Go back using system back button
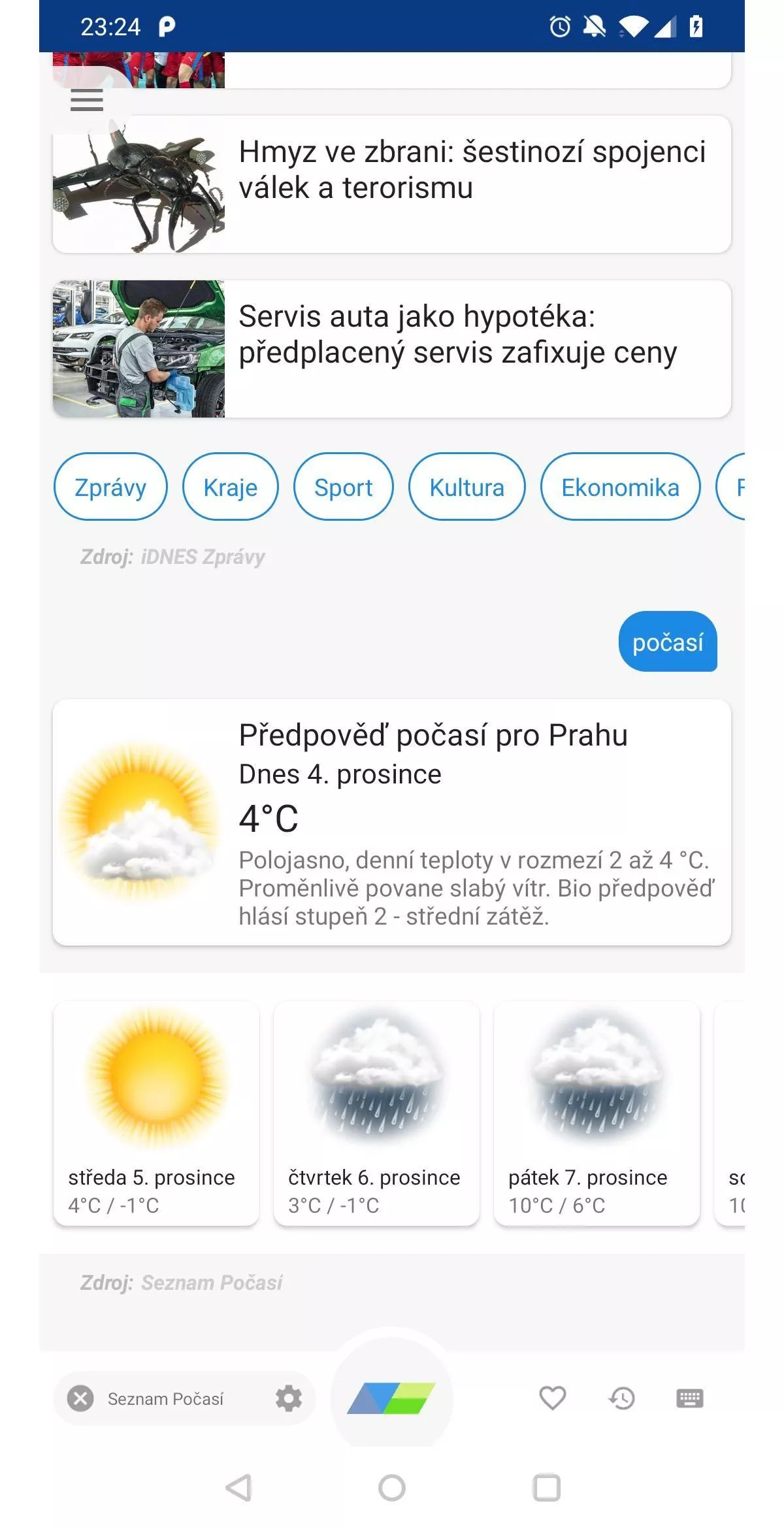 238,1488
